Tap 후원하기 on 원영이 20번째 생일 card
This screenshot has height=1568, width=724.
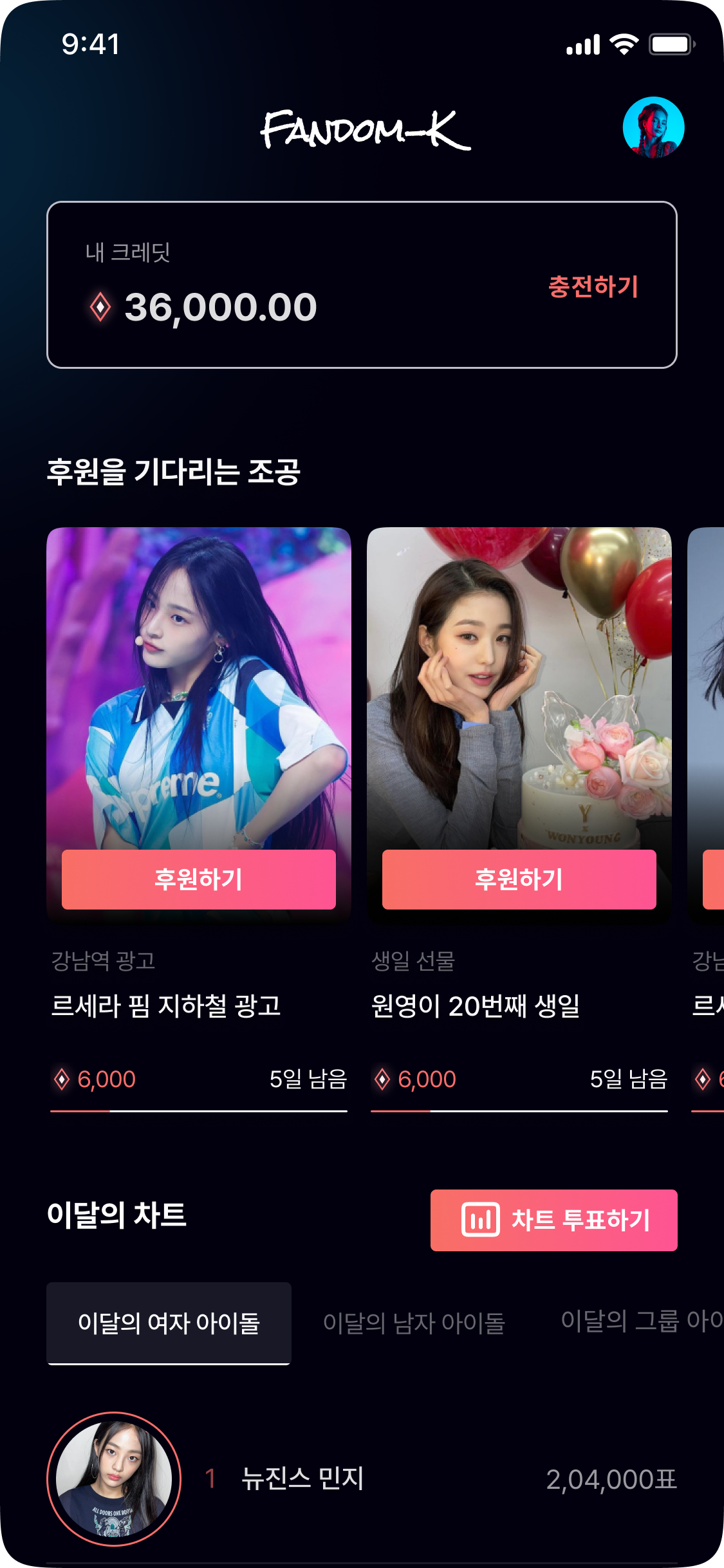[x=519, y=879]
